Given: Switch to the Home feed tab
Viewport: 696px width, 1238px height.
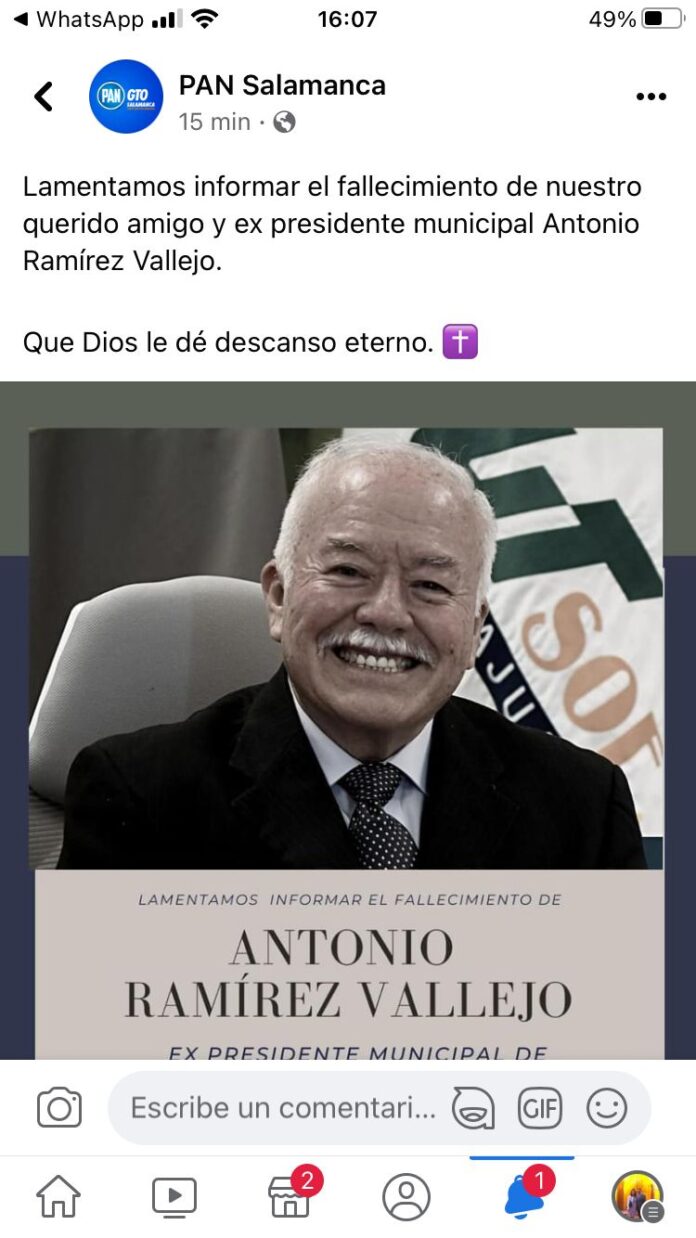Looking at the screenshot, I should click(x=58, y=1196).
